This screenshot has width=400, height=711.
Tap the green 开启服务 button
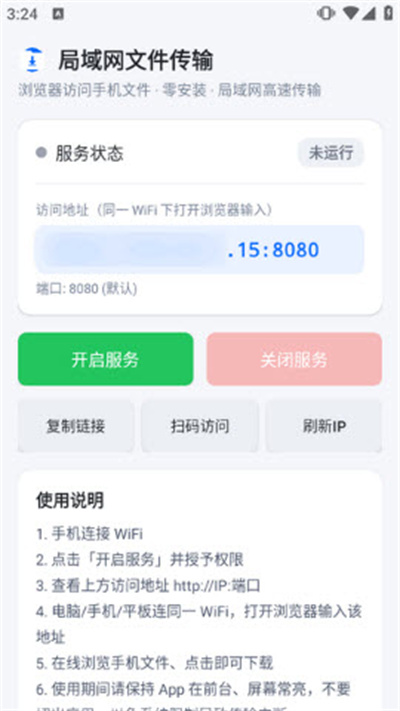(x=106, y=359)
